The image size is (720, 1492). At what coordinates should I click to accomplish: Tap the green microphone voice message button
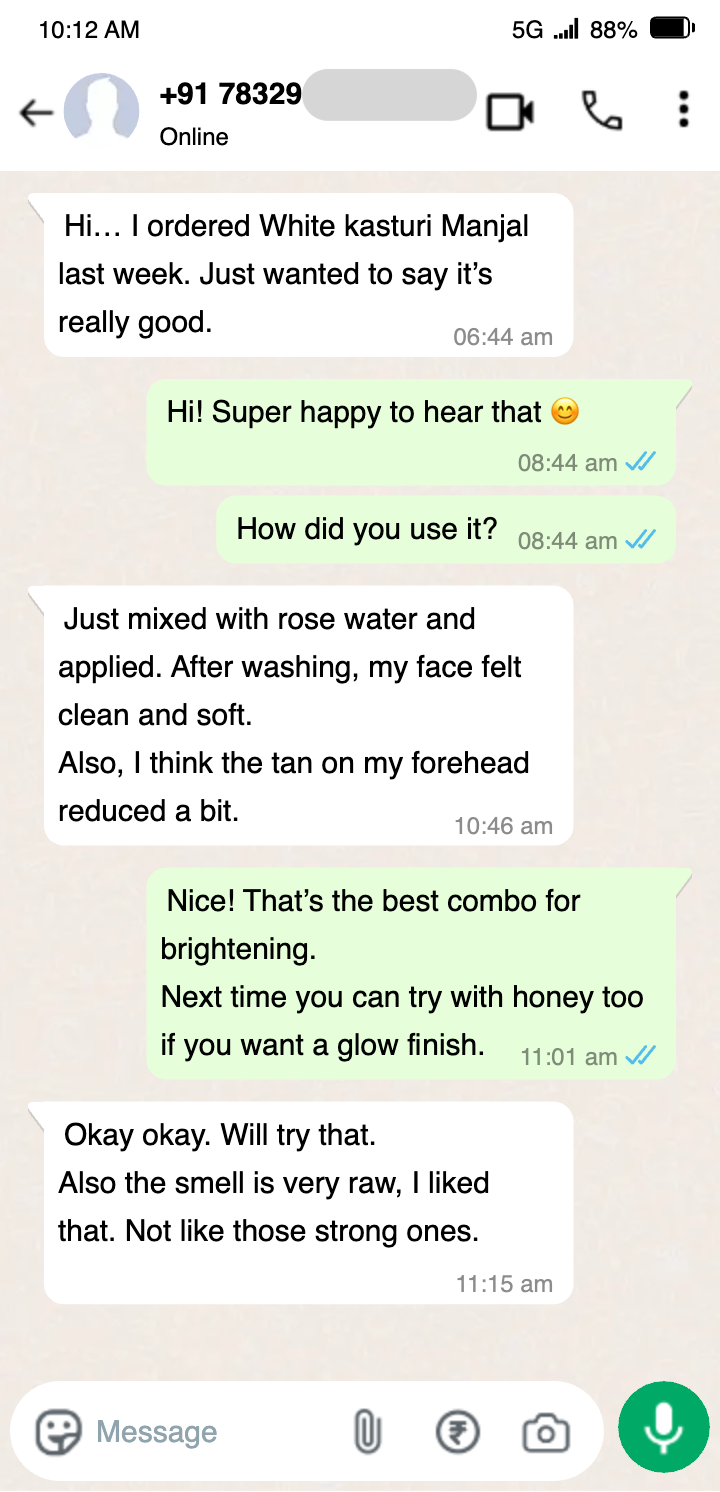point(663,1427)
